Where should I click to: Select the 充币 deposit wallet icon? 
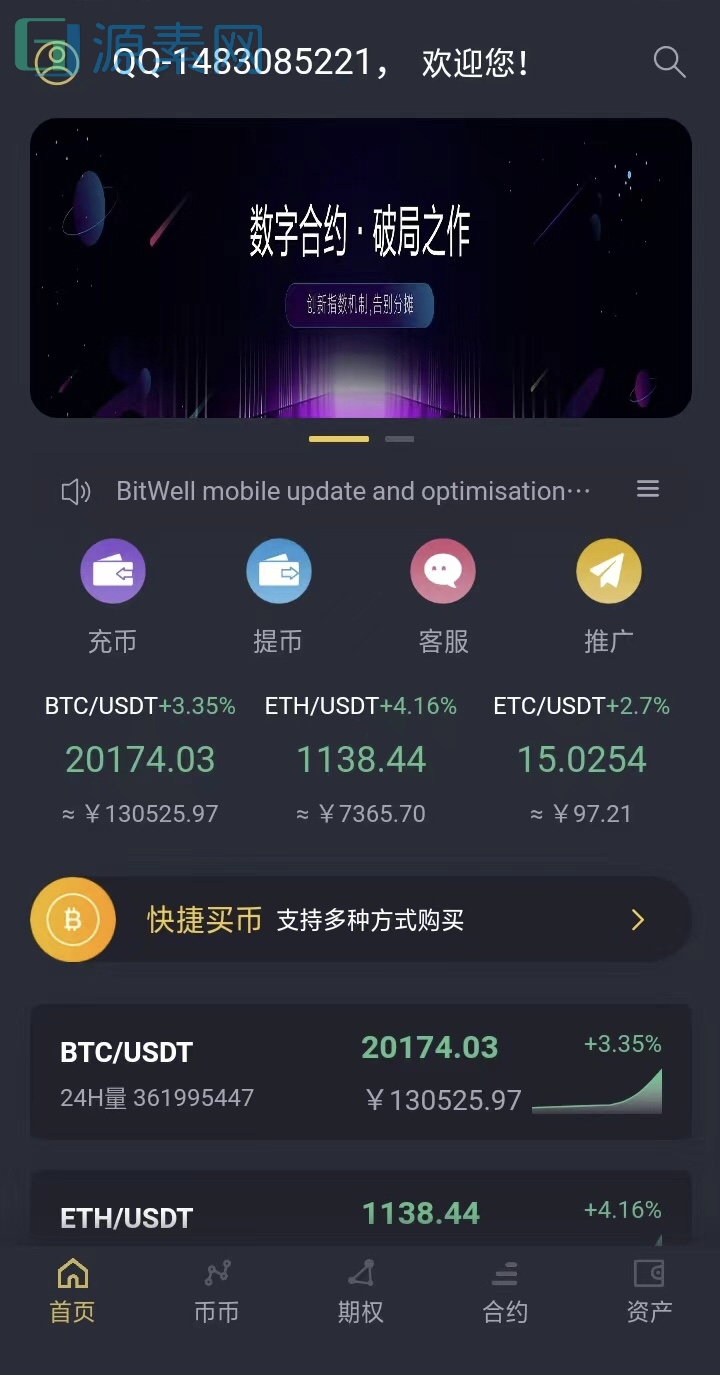112,570
